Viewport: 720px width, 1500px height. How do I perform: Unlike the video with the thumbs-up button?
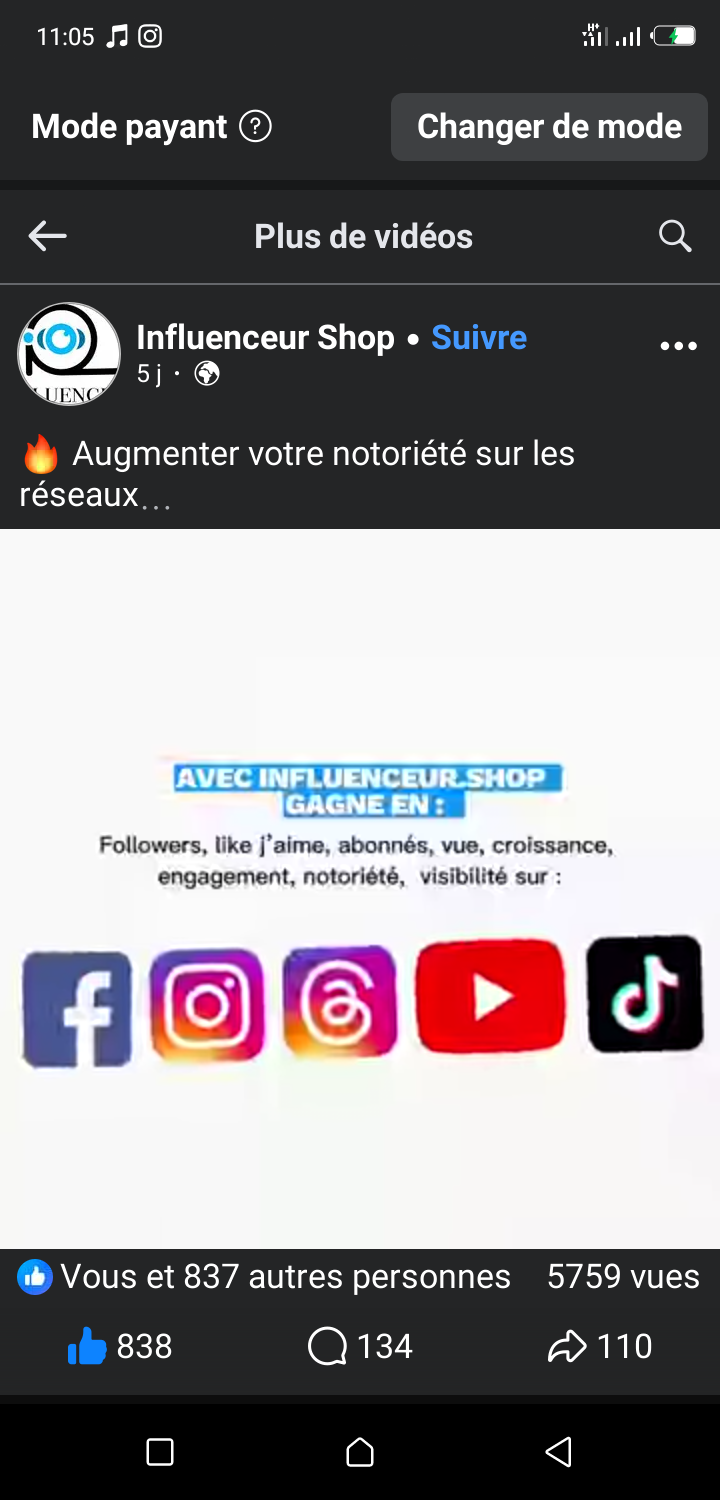88,1346
